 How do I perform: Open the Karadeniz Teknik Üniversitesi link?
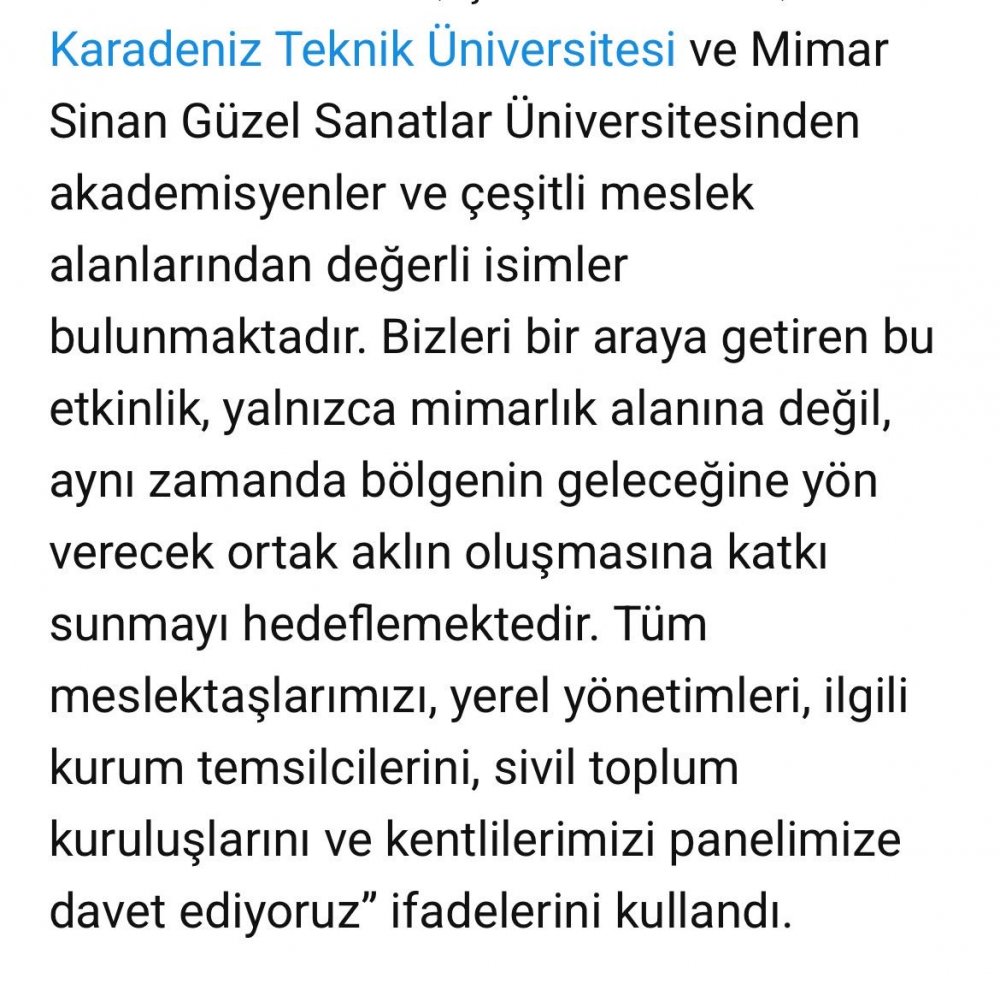coord(363,50)
